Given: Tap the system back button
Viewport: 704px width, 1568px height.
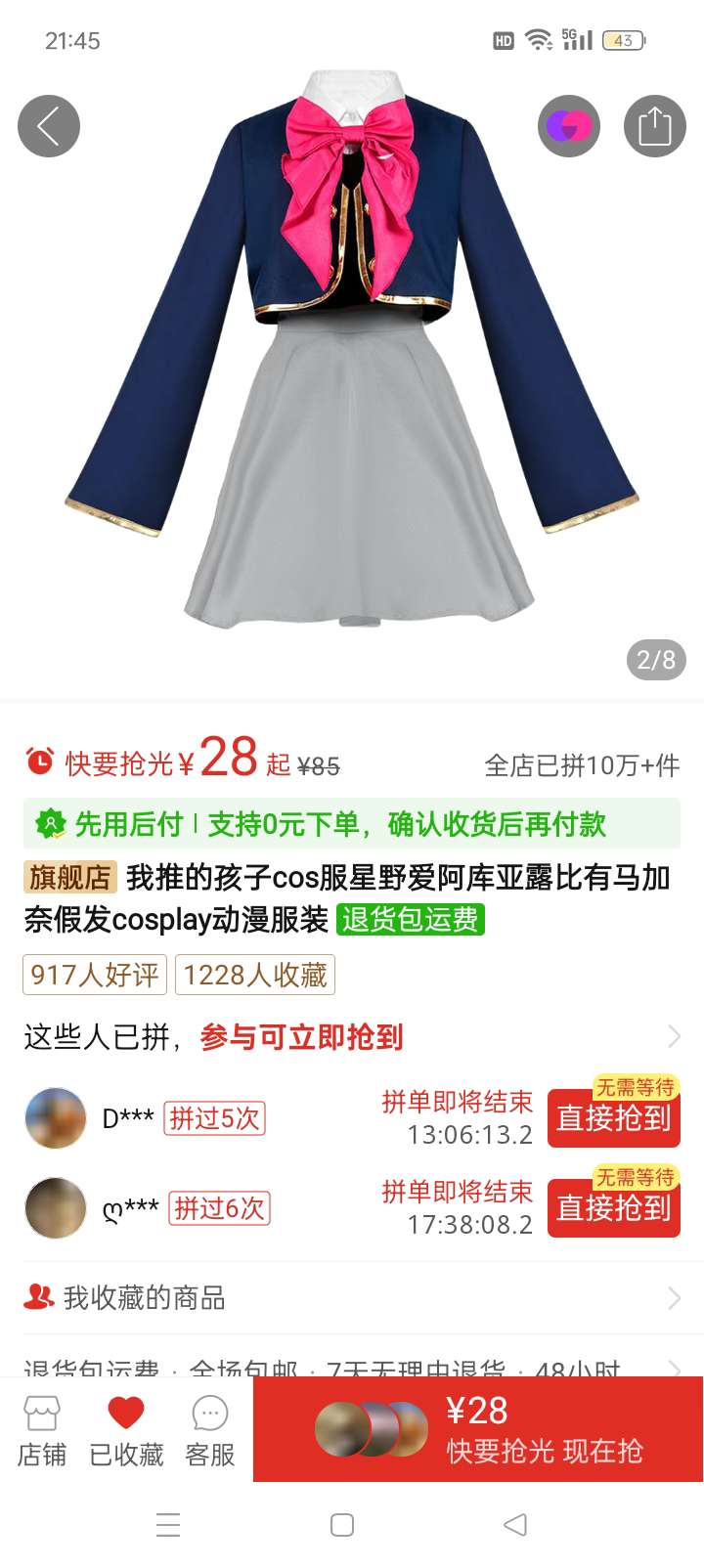Looking at the screenshot, I should [x=515, y=1525].
